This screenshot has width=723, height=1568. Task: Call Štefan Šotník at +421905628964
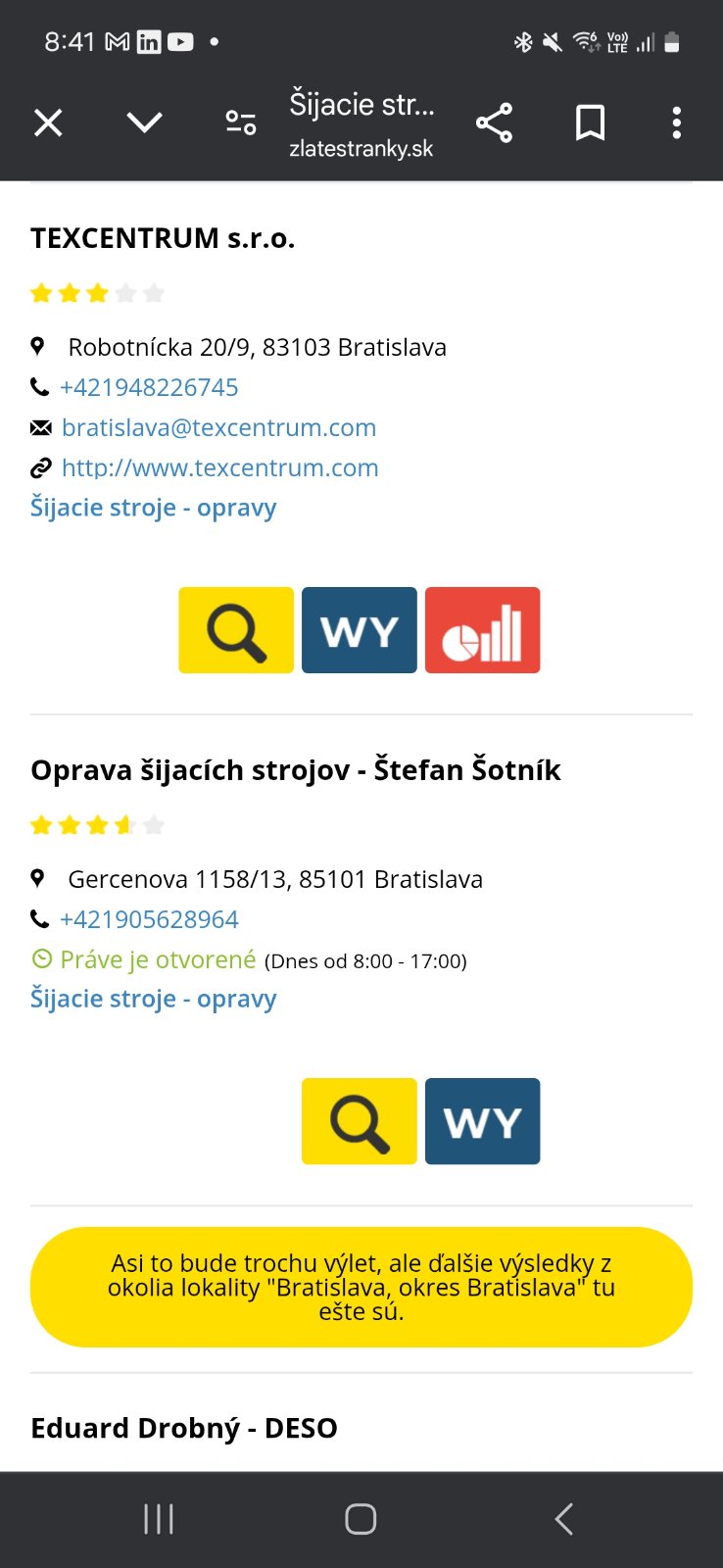click(149, 919)
